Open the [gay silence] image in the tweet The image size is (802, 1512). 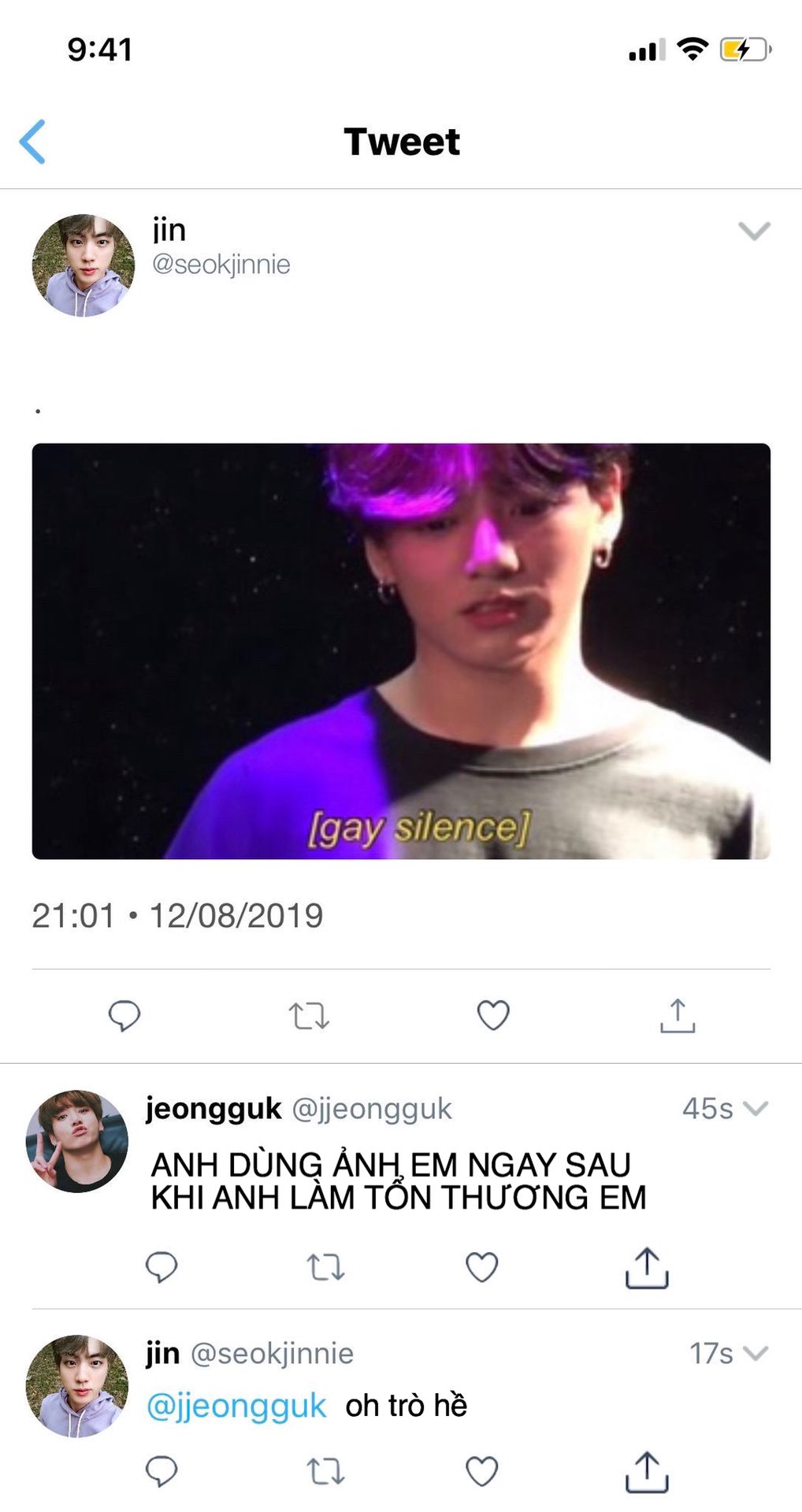point(401,650)
